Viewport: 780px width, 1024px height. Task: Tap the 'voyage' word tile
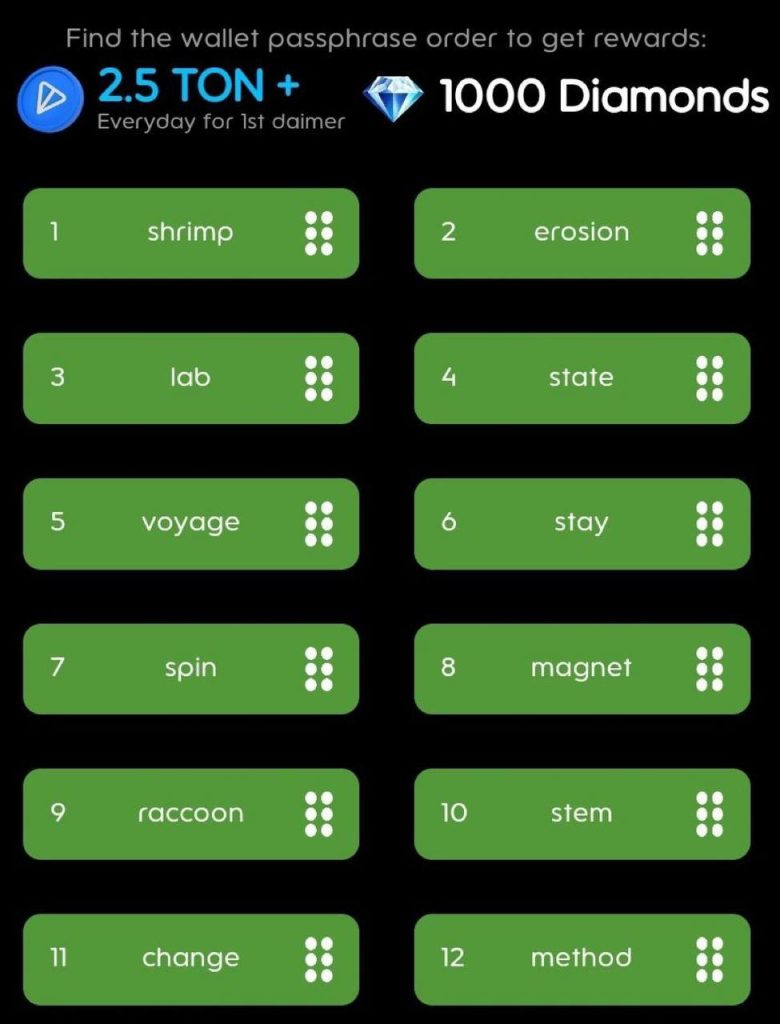click(190, 523)
